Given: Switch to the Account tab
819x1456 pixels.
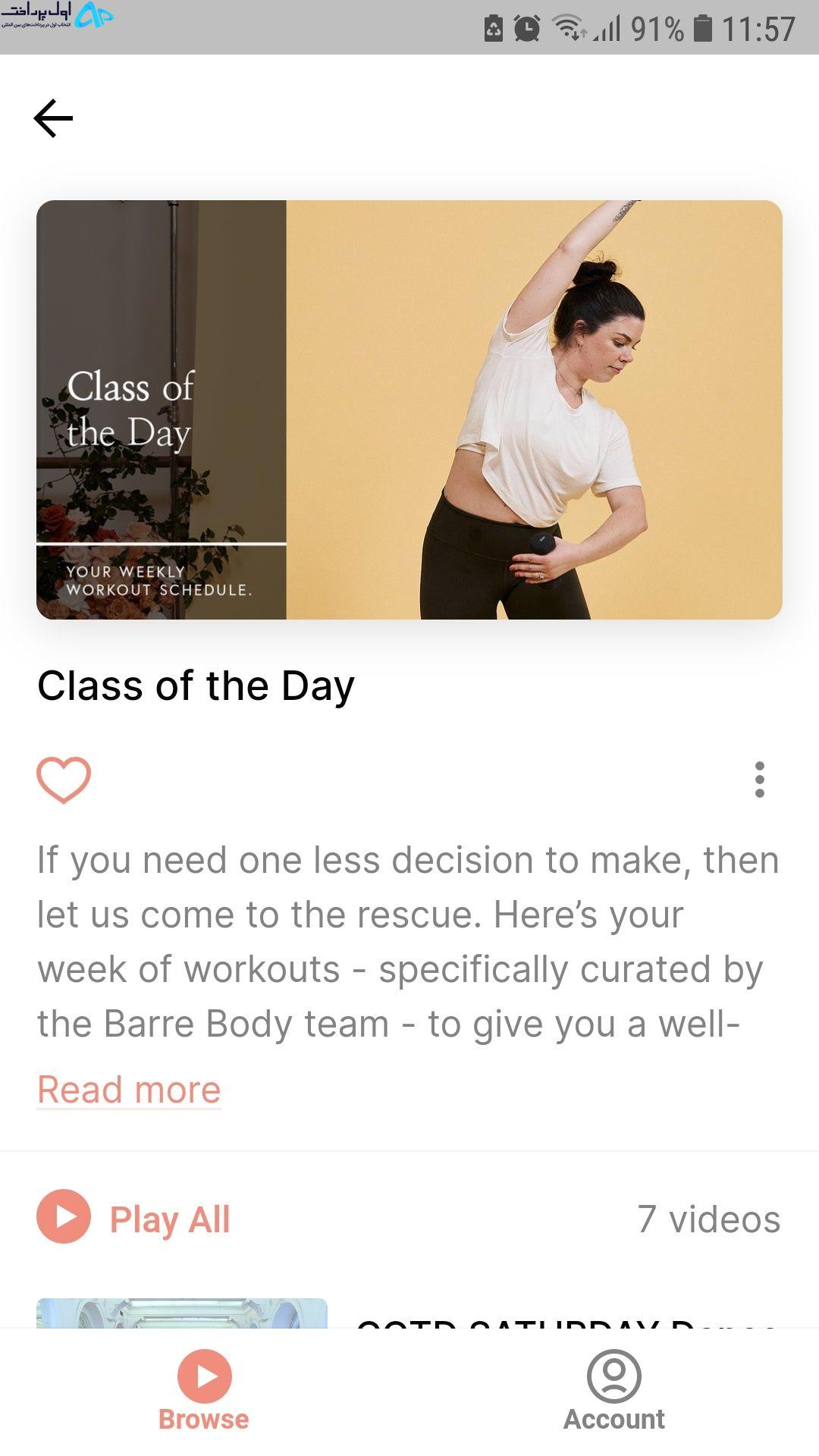Looking at the screenshot, I should (x=614, y=1392).
